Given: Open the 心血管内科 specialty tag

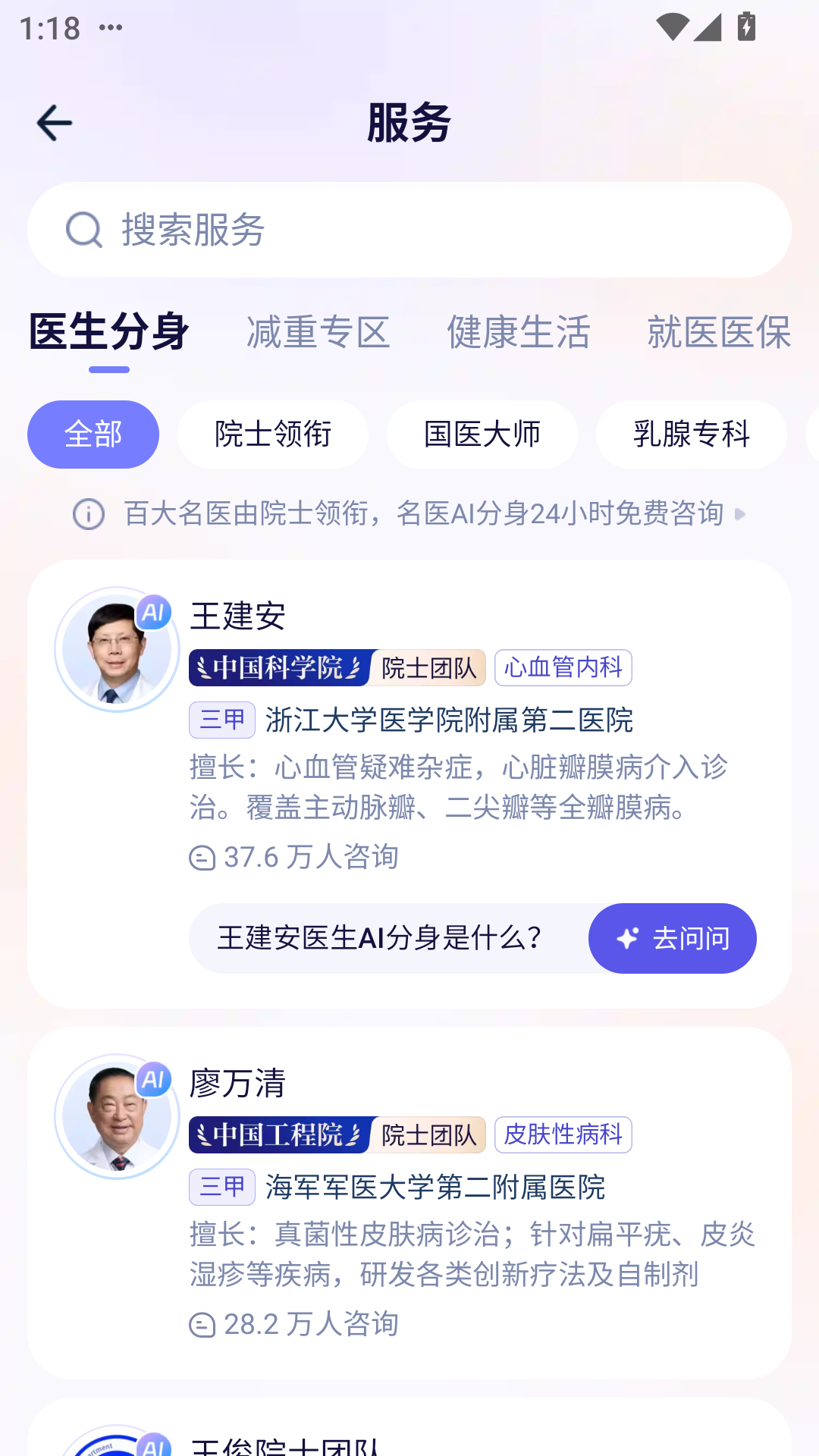Looking at the screenshot, I should (x=563, y=667).
